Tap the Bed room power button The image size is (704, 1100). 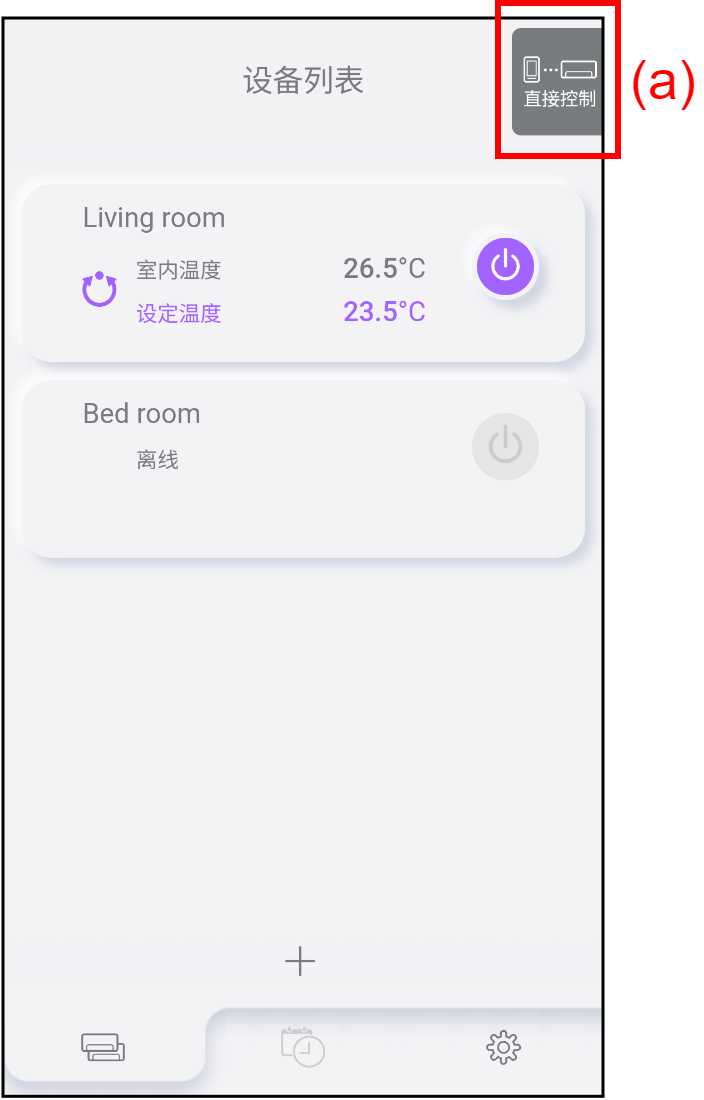[x=505, y=446]
